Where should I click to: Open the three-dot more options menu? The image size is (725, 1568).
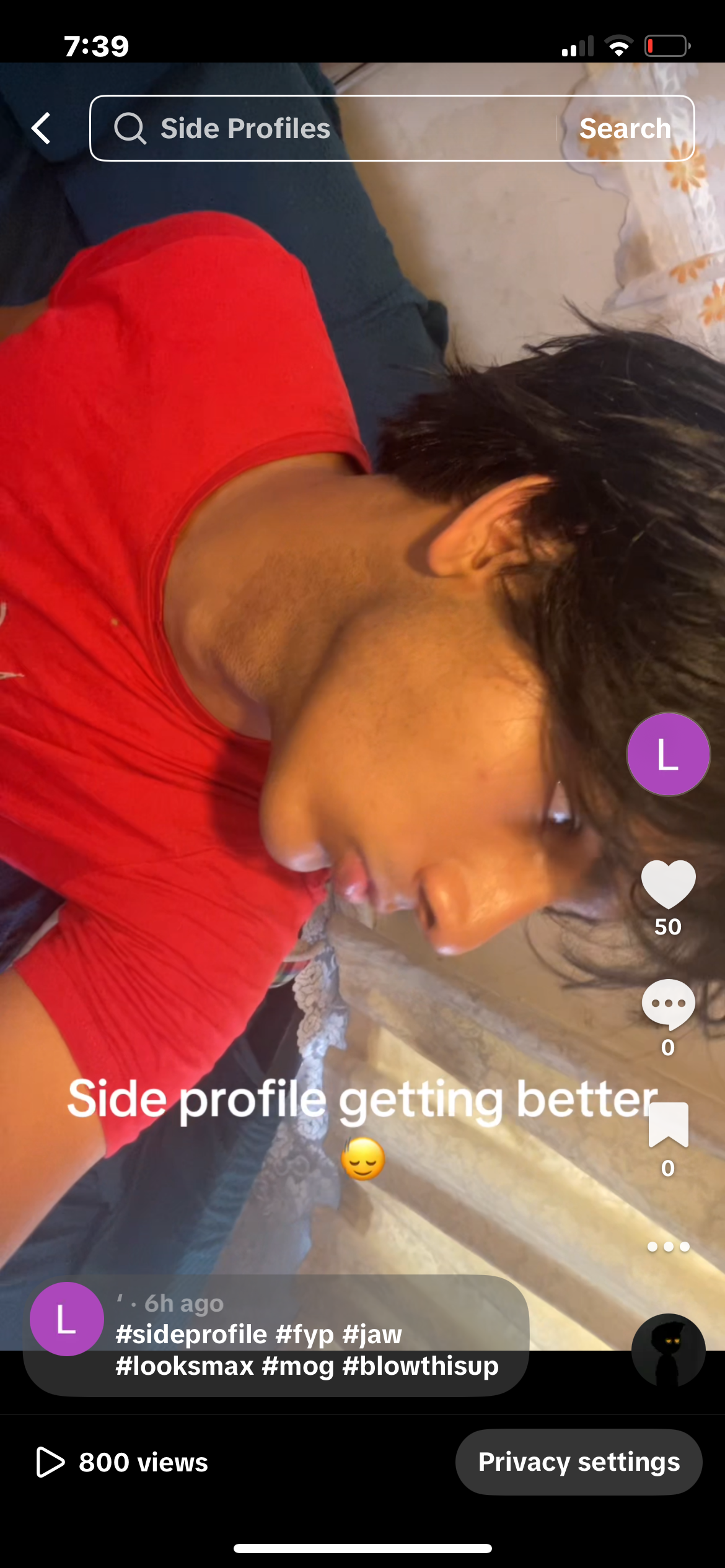668,1247
